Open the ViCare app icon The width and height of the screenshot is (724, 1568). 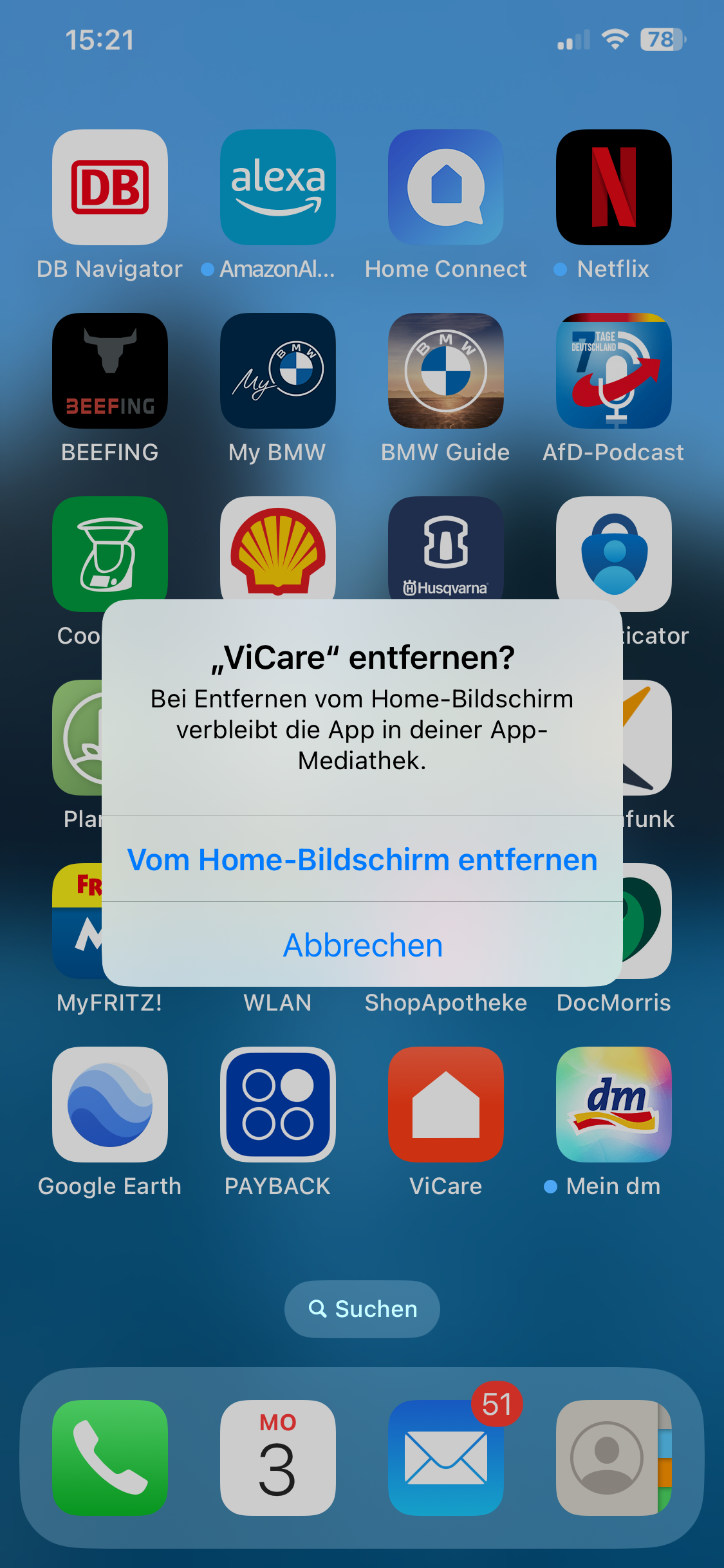(x=446, y=1105)
